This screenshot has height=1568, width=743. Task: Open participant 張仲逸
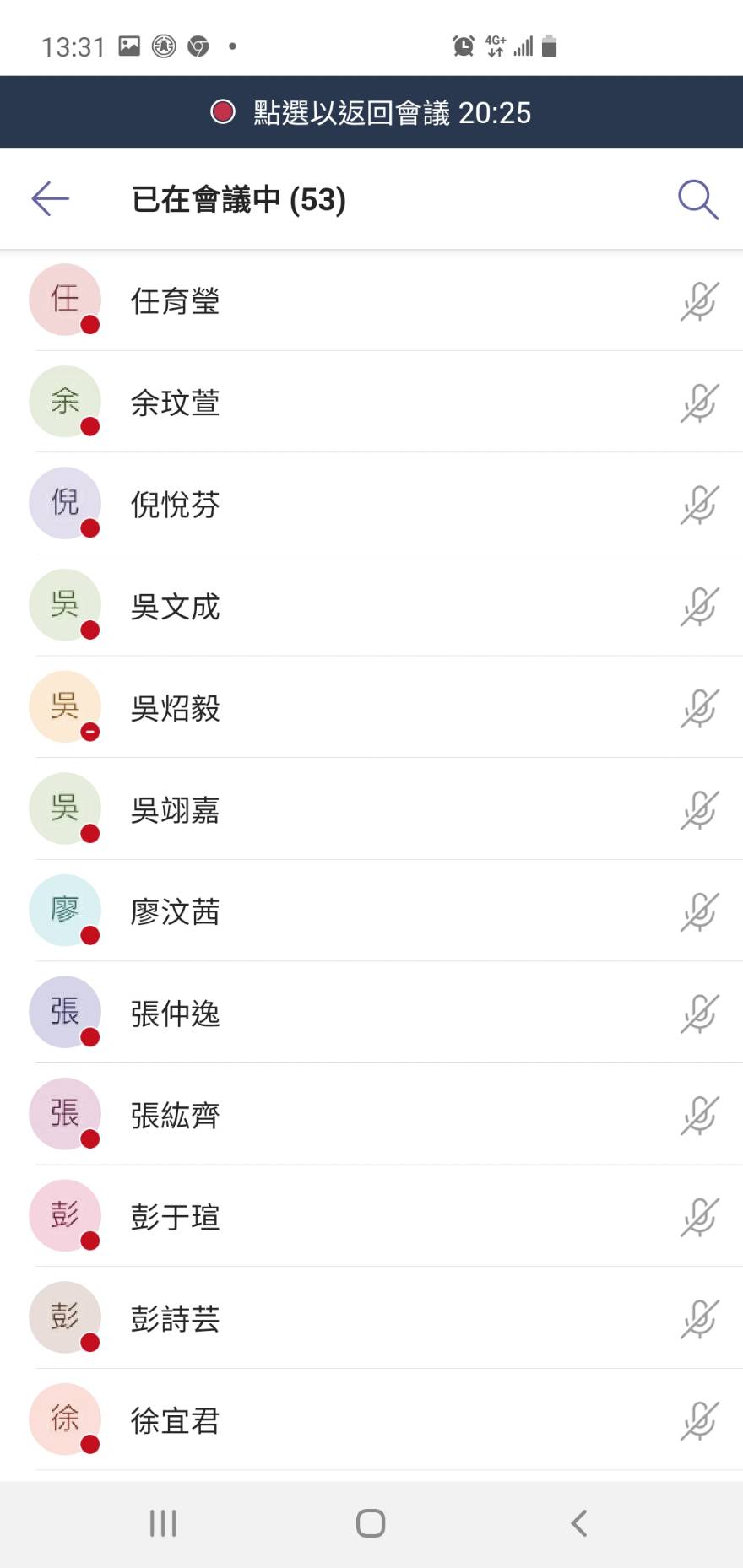371,1013
